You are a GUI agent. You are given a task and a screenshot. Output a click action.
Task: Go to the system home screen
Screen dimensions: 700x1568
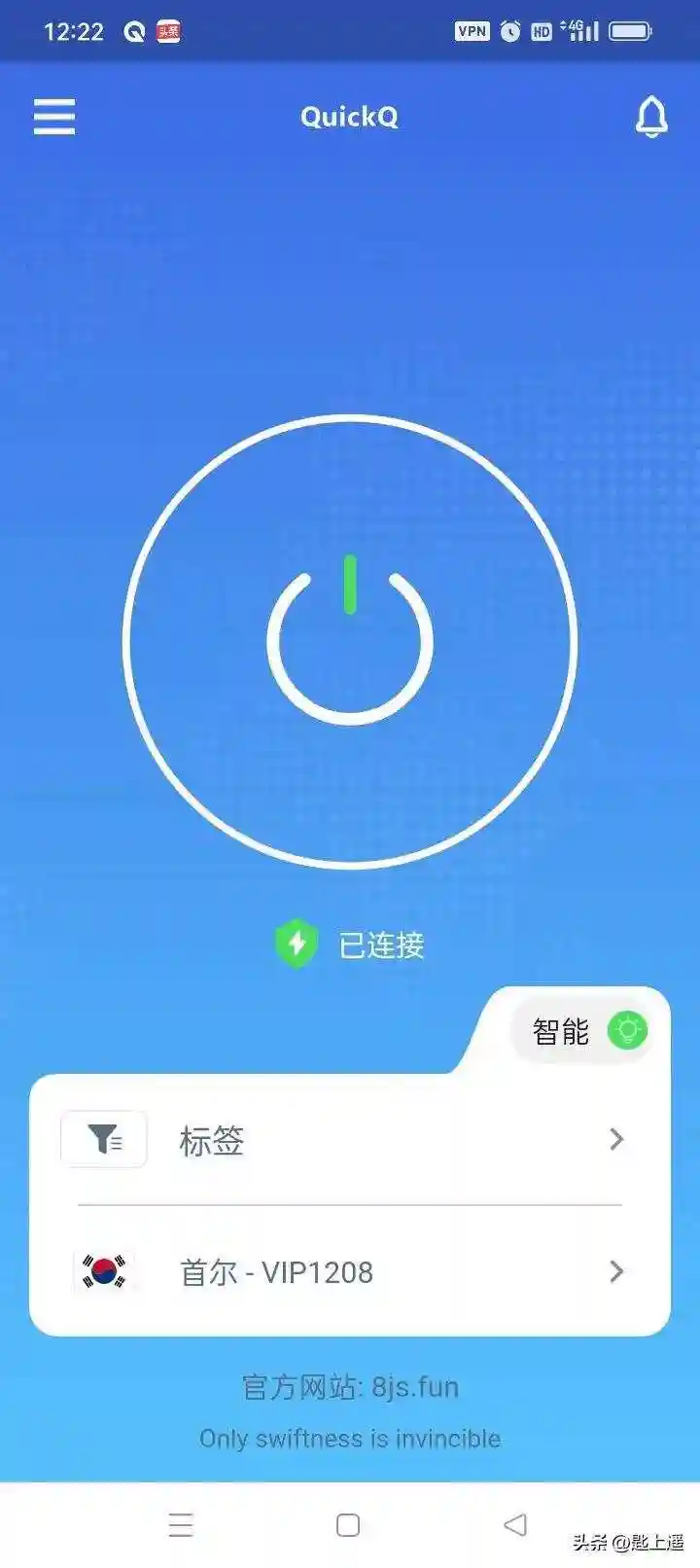(x=348, y=1524)
